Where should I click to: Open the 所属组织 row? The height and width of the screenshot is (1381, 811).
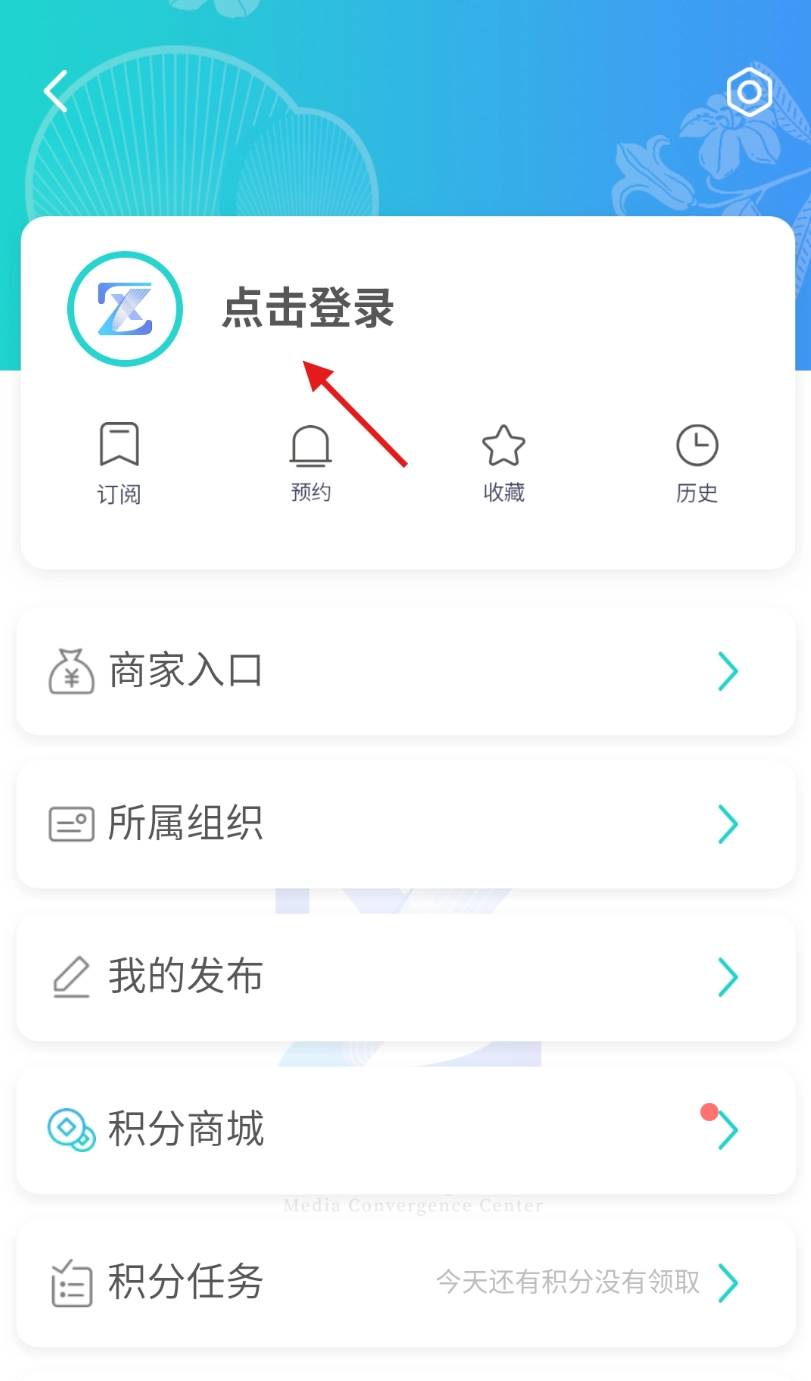click(x=405, y=824)
